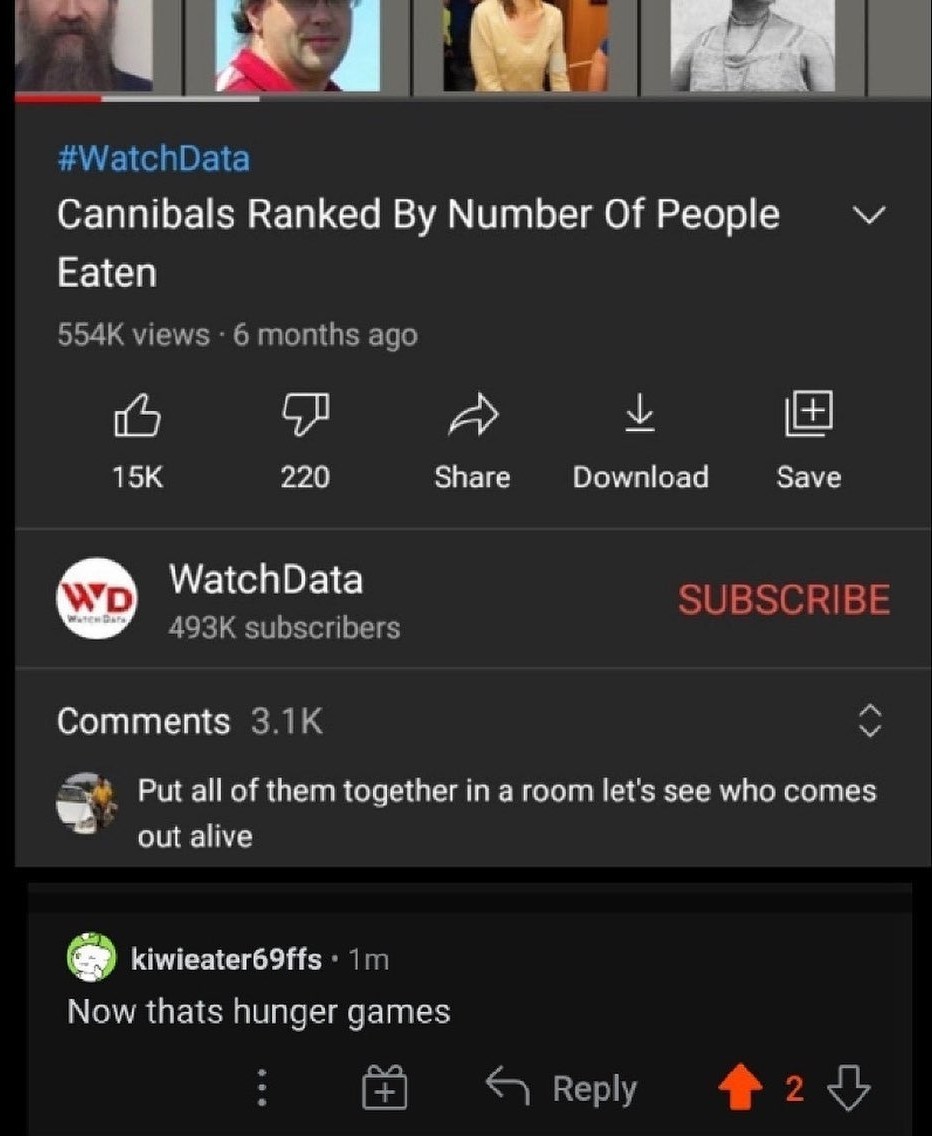Open the comment's three-dot overflow menu
The height and width of the screenshot is (1136, 932).
[261, 1088]
